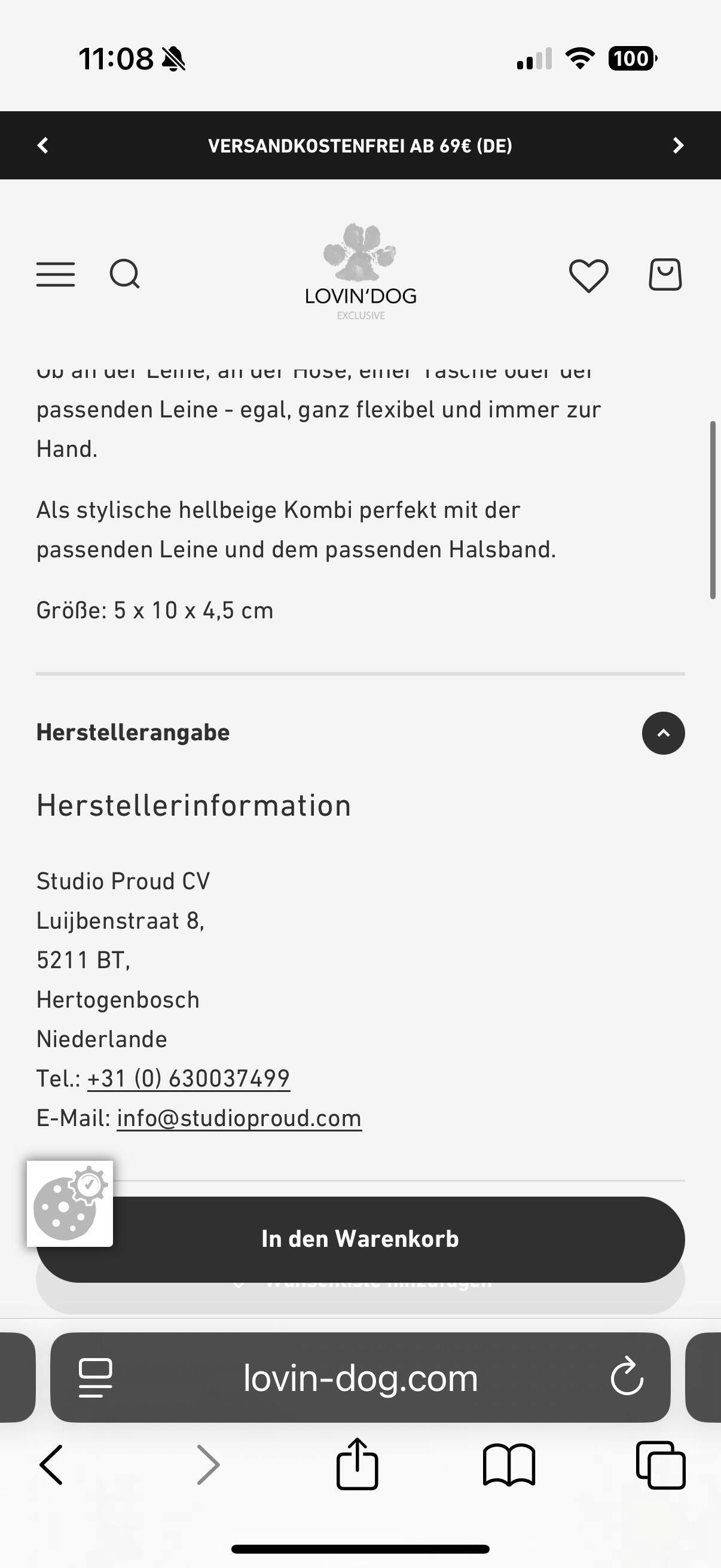Show all open Safari tabs
The image size is (721, 1568).
[661, 1465]
